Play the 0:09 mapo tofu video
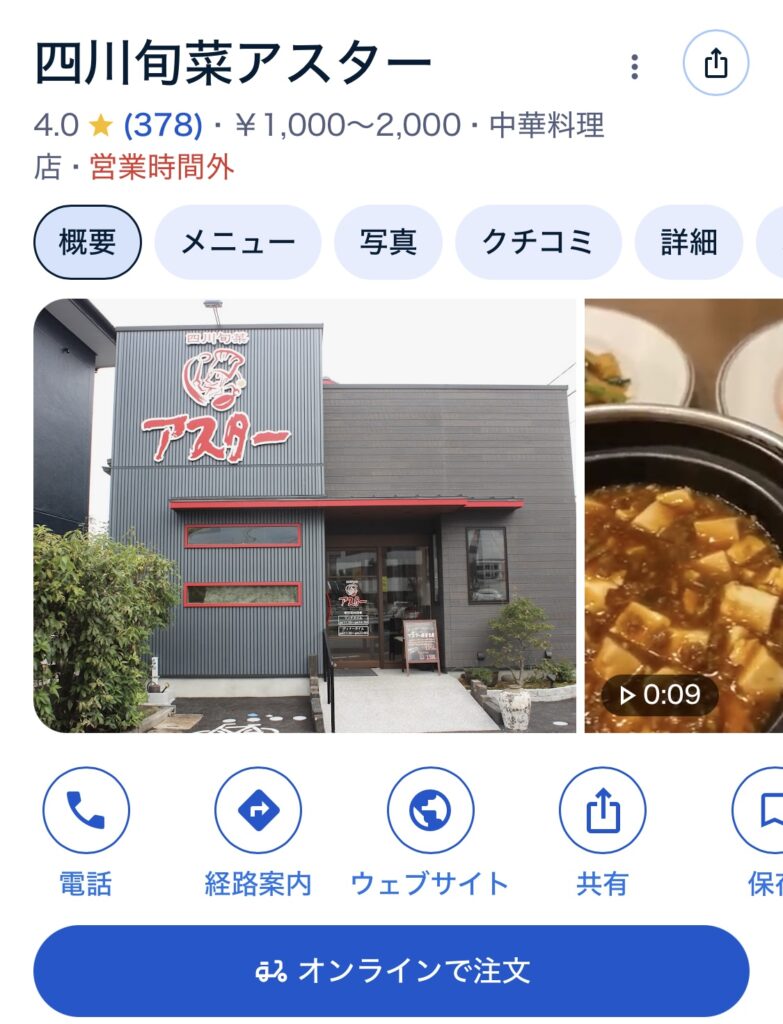Viewport: 783px width, 1024px height. pos(684,515)
